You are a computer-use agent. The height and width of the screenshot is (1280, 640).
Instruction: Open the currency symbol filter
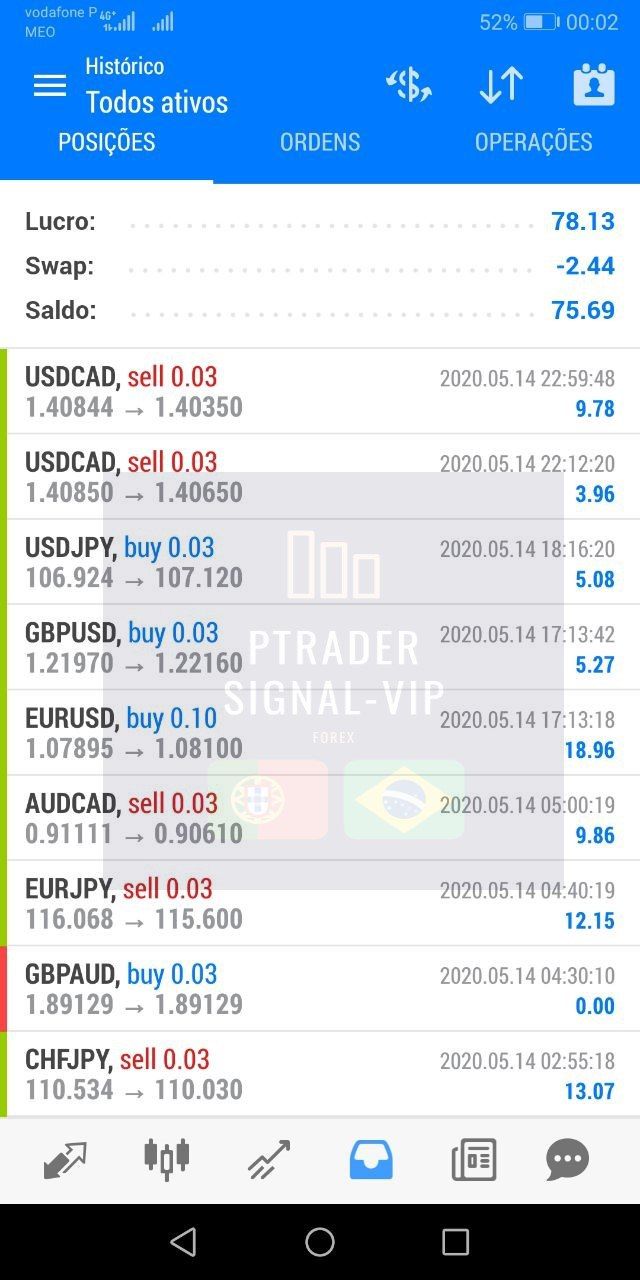point(408,86)
